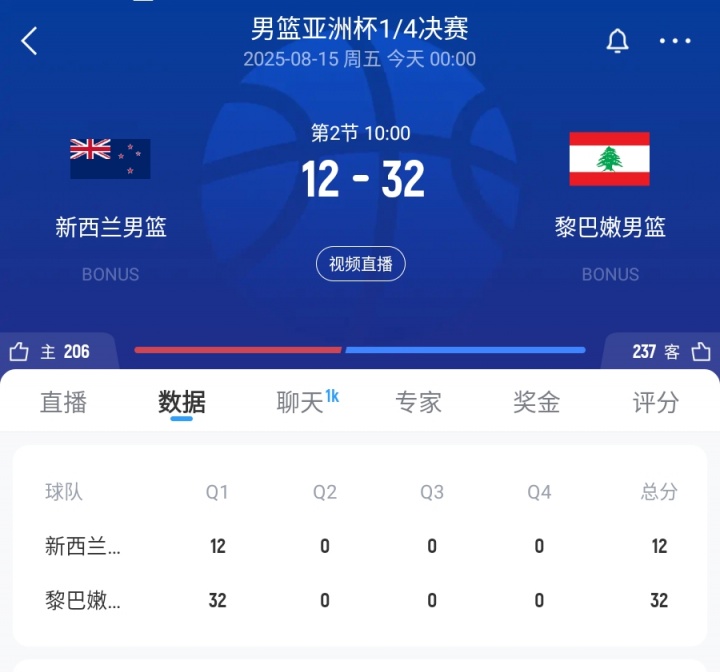Select the 数据 tab
Image resolution: width=720 pixels, height=672 pixels.
[182, 402]
